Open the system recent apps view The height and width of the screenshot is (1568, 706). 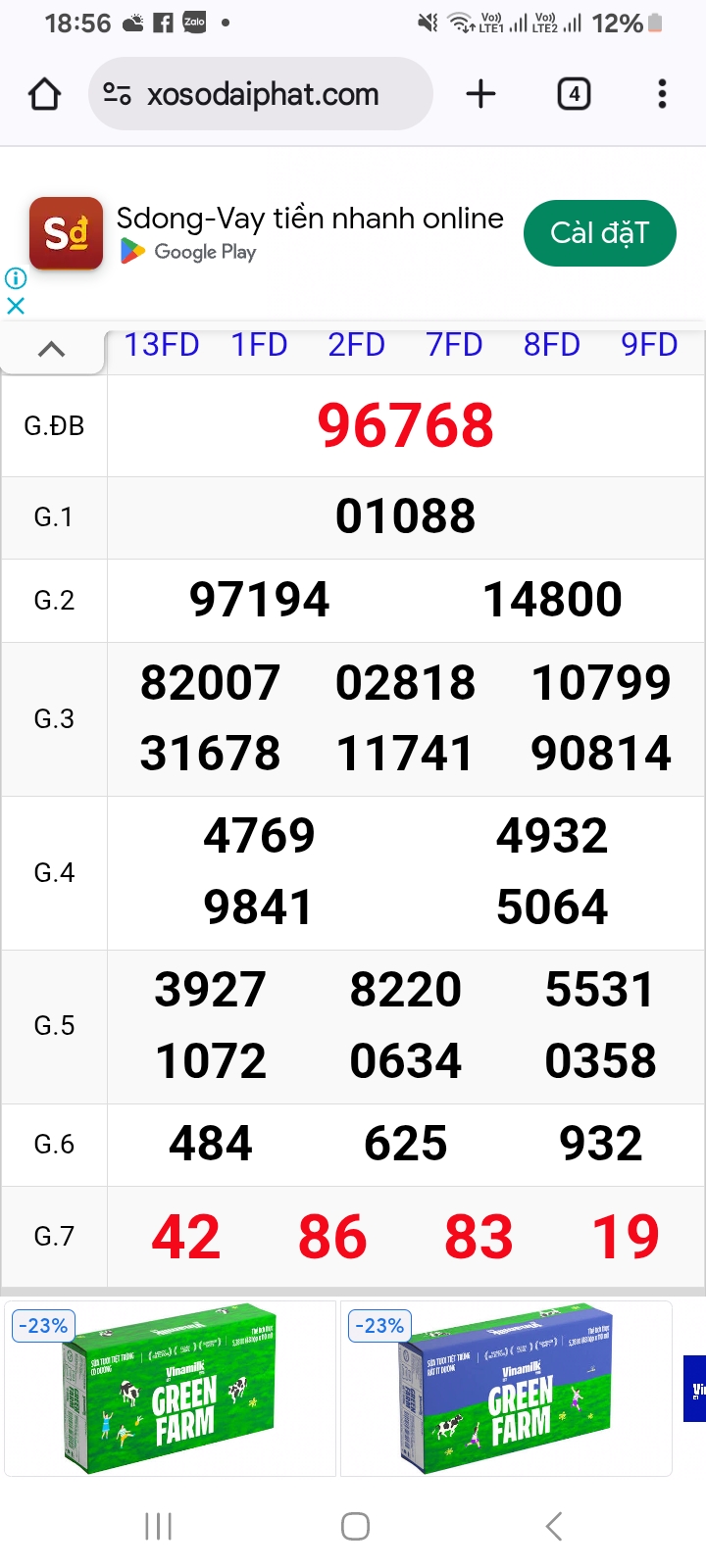click(x=158, y=1526)
